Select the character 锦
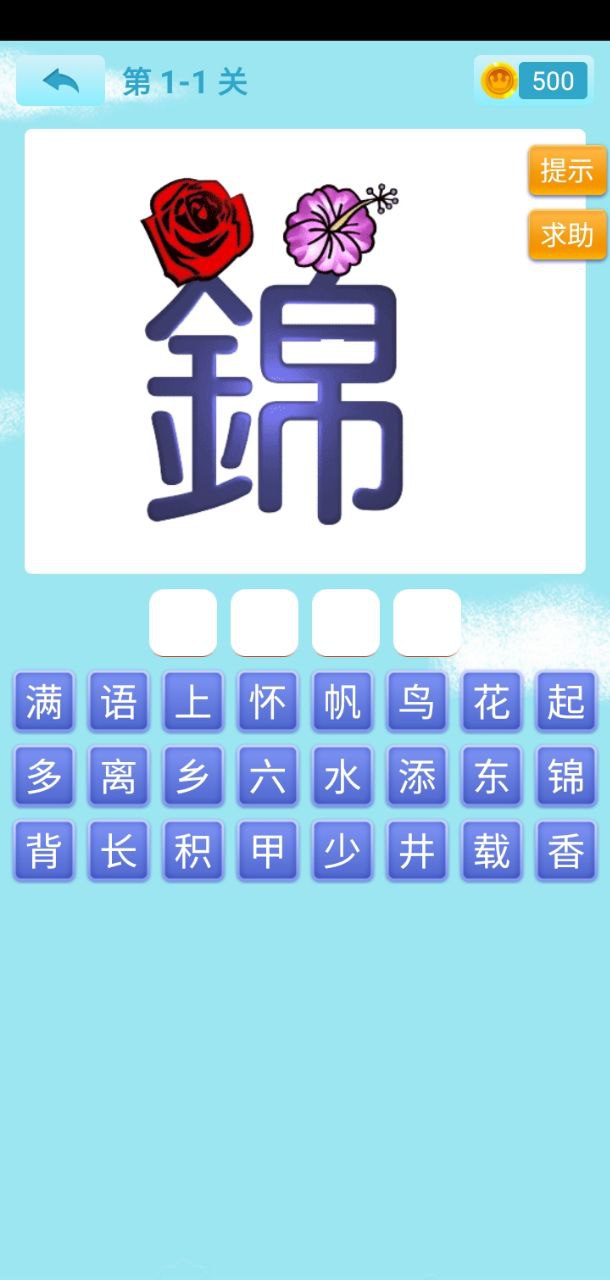The width and height of the screenshot is (610, 1280). (566, 777)
